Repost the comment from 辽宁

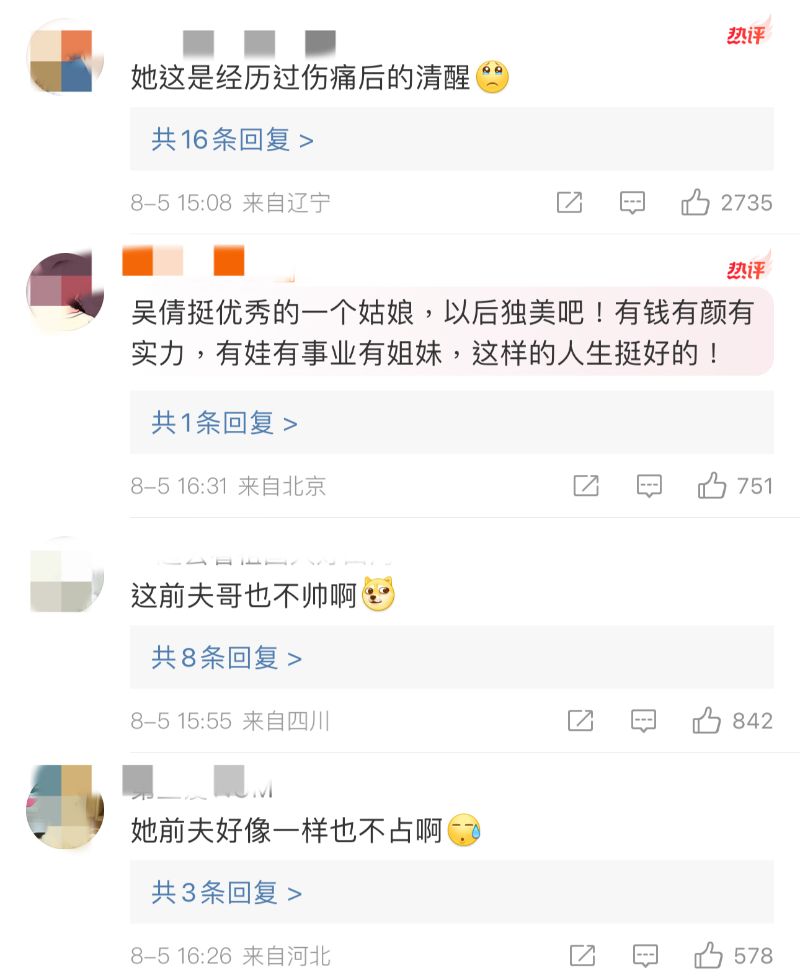569,203
